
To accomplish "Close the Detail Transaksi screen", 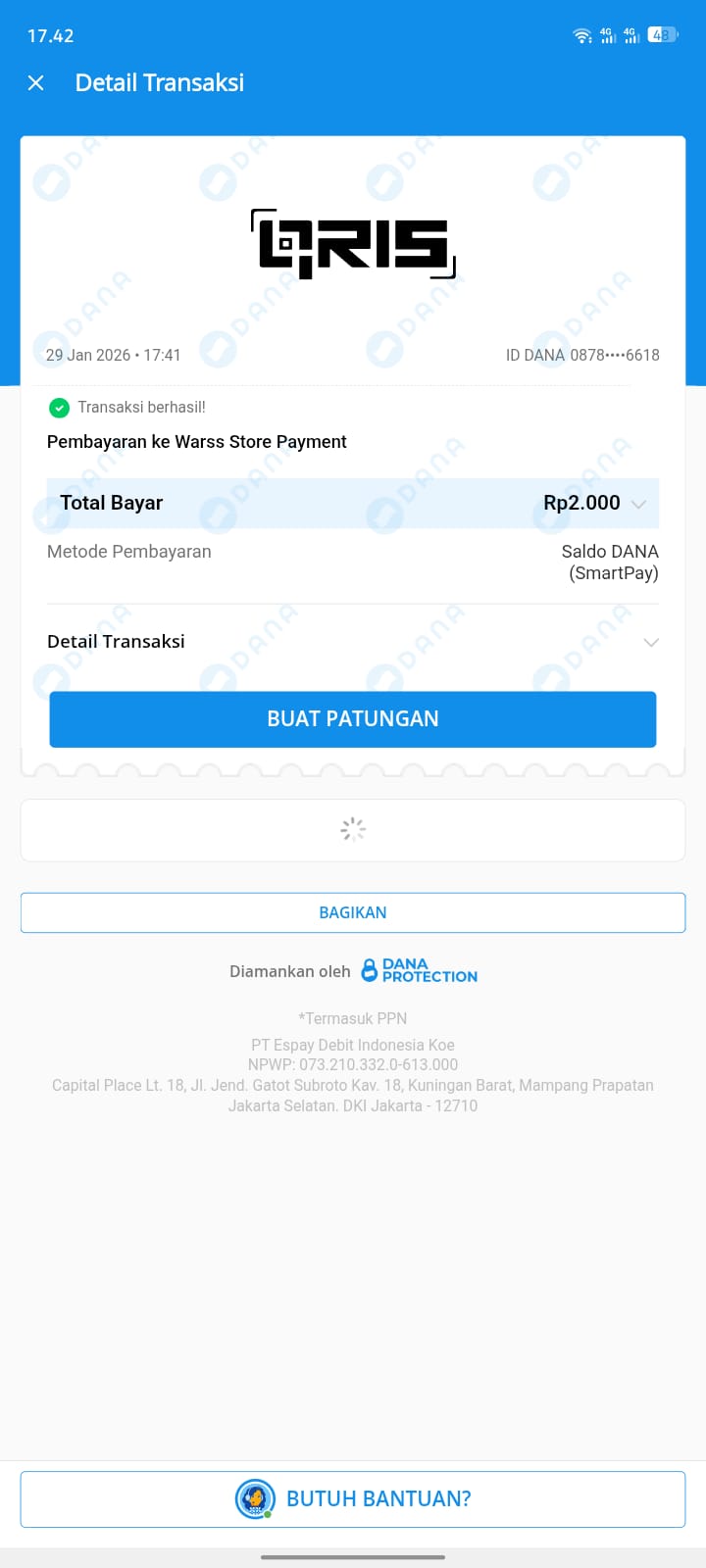I will coord(36,83).
